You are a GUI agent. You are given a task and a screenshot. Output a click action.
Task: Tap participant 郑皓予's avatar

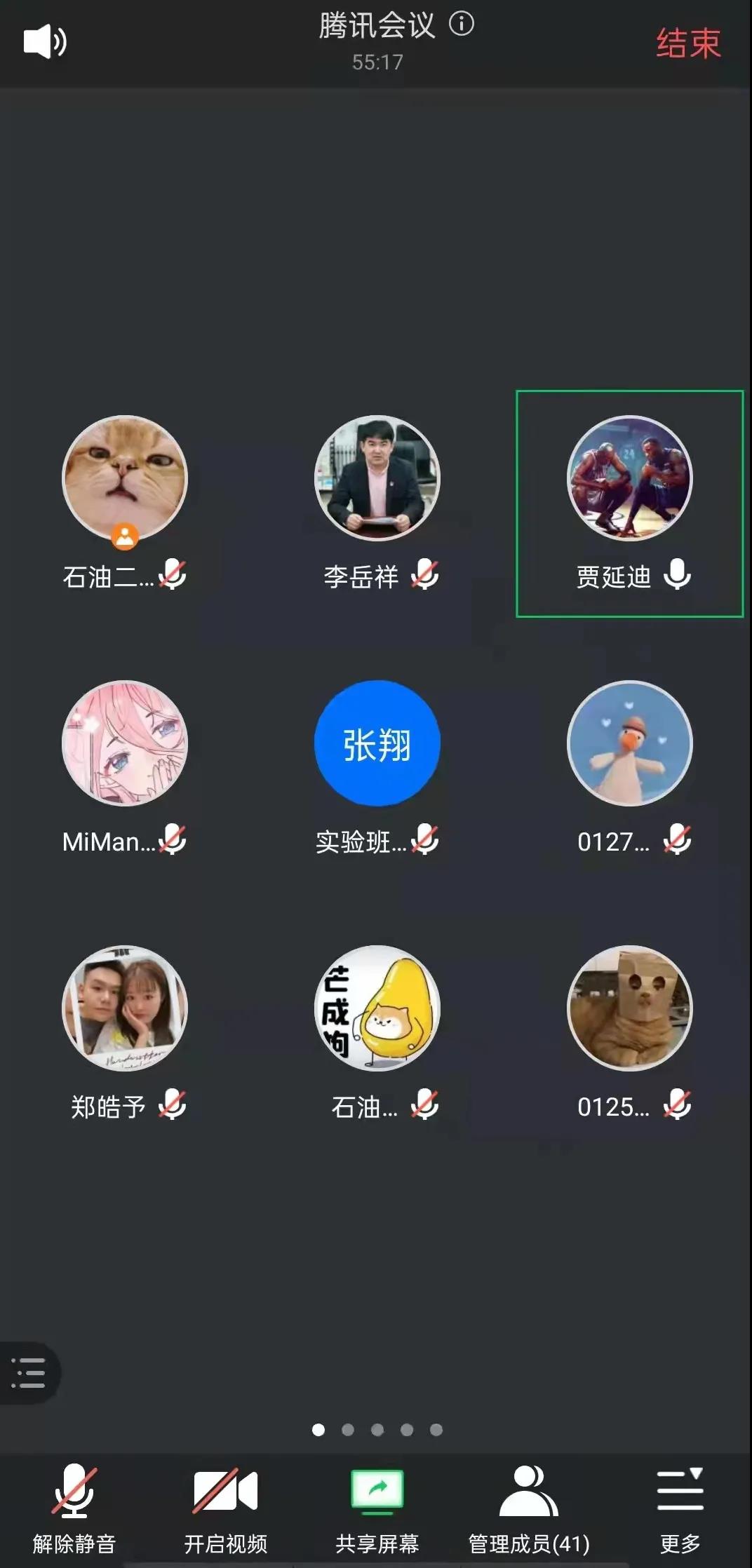pyautogui.click(x=125, y=1008)
